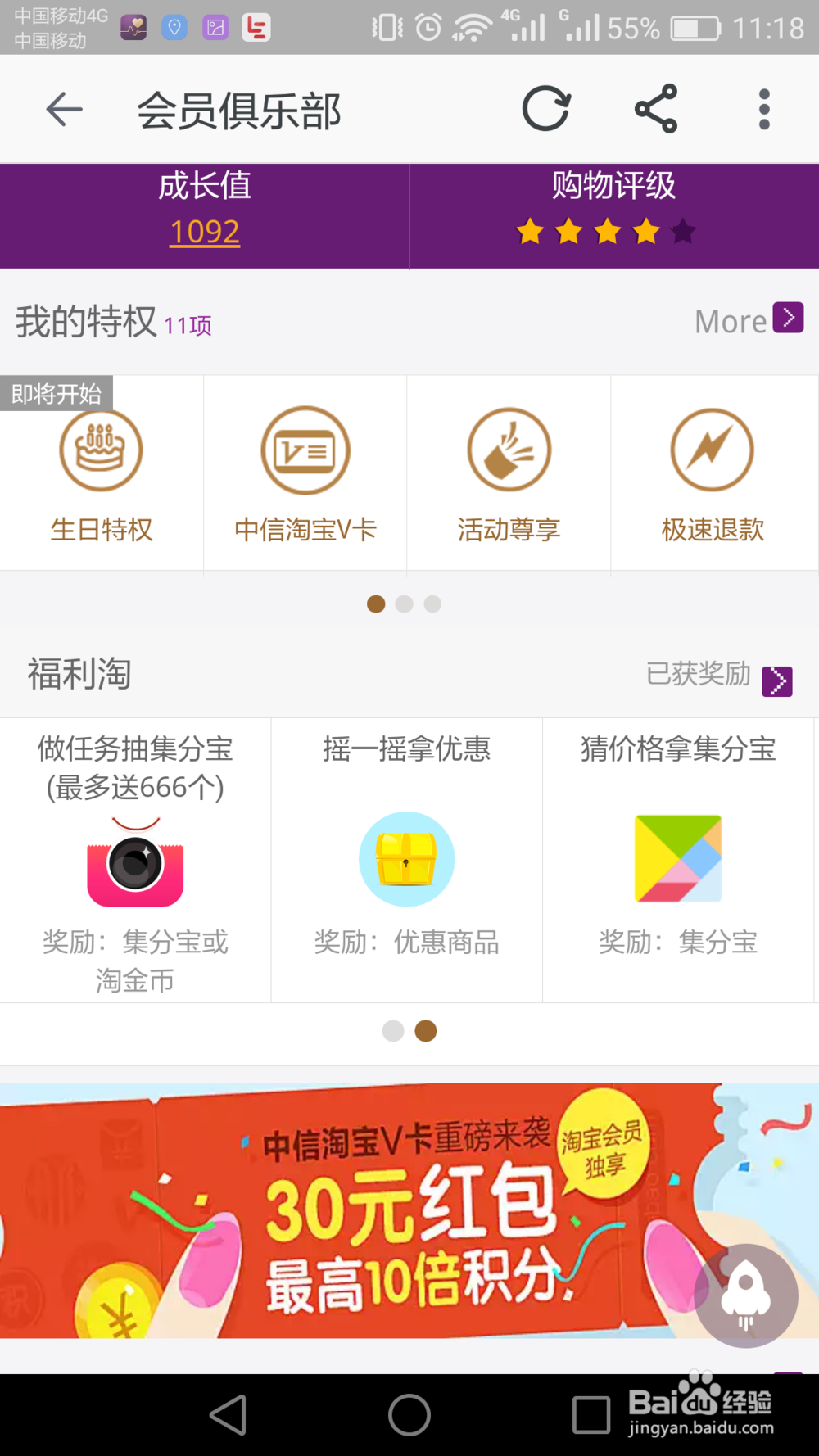Open 已获奖励 rewards via the arrow
The image size is (819, 1456).
tap(776, 680)
